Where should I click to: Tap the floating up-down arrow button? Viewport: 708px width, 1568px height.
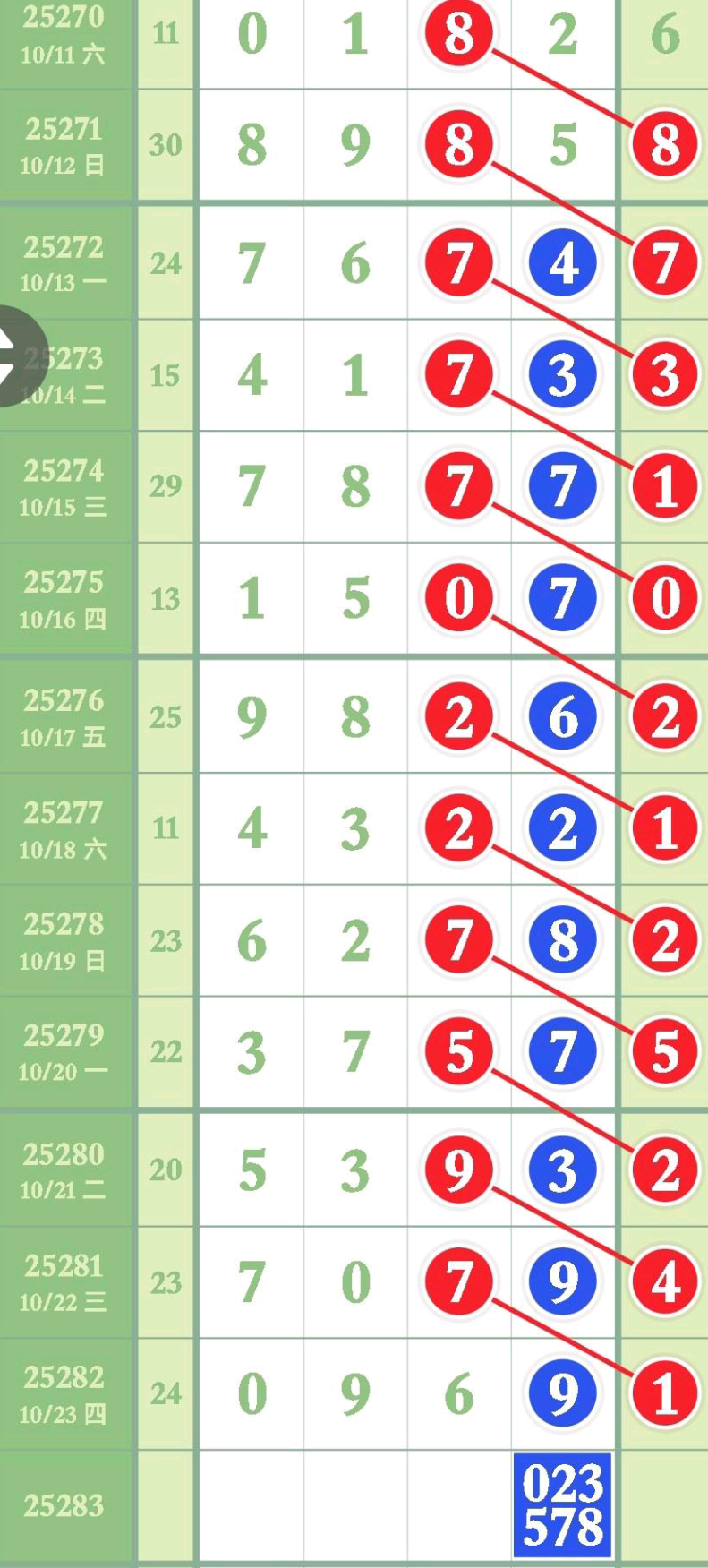click(13, 356)
